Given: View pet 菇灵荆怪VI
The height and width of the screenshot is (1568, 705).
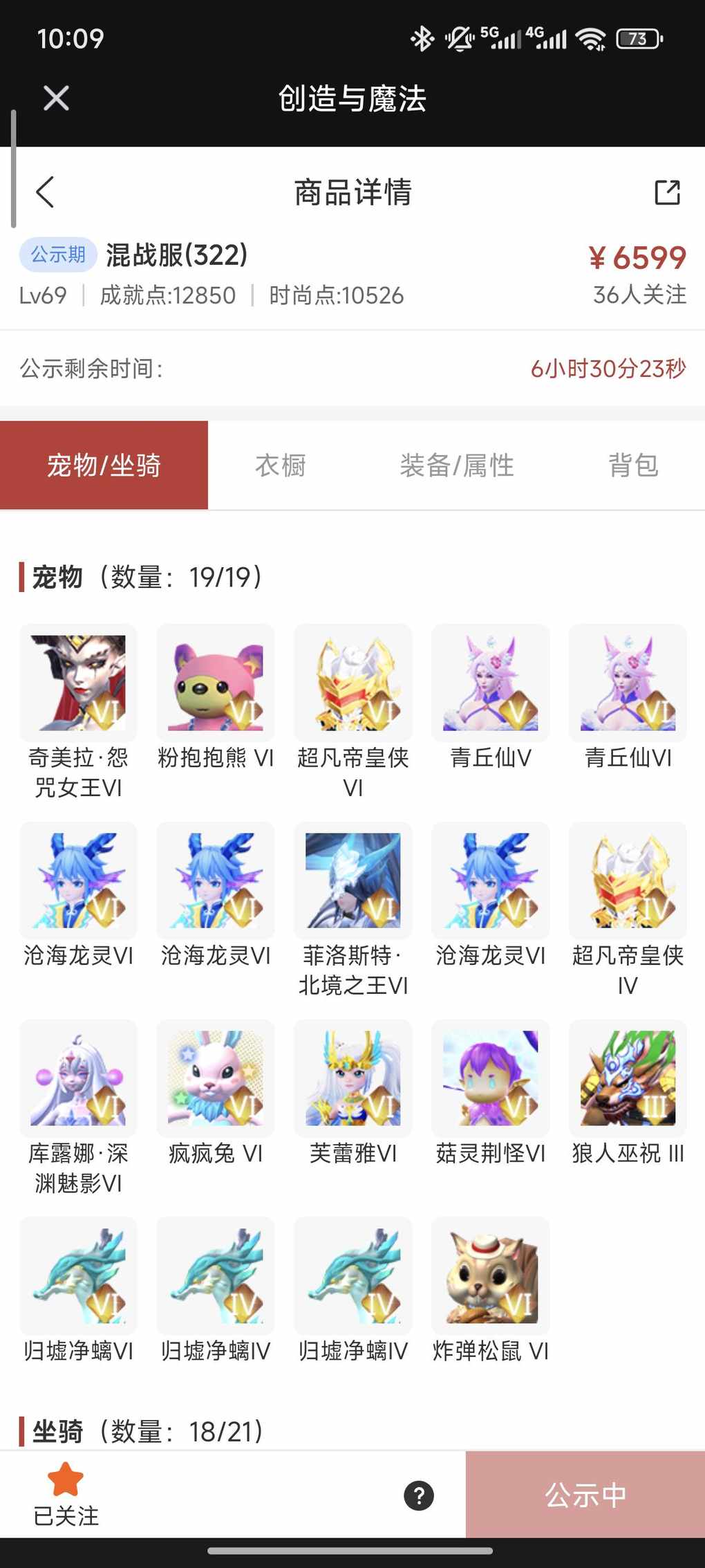Looking at the screenshot, I should click(491, 1078).
